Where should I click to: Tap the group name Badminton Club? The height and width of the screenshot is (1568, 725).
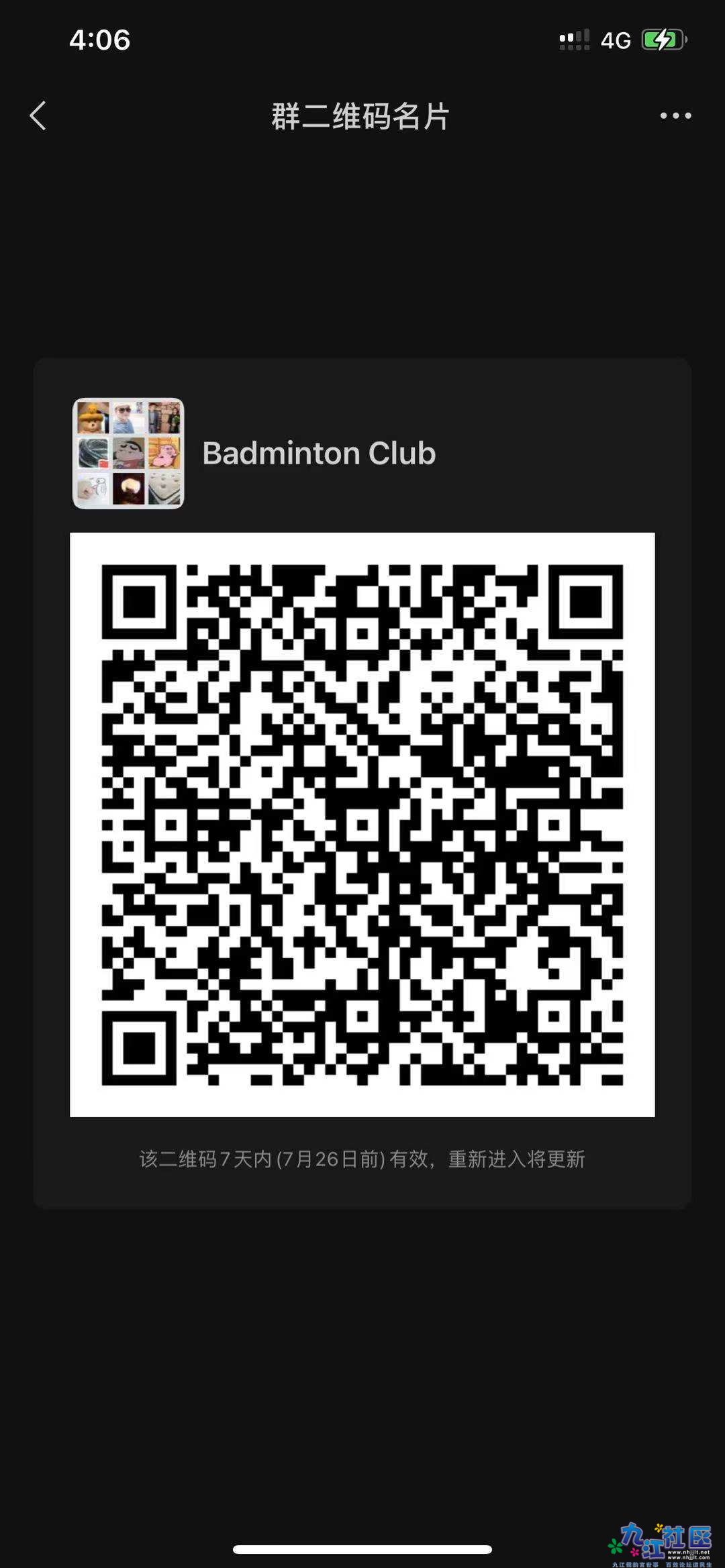[x=319, y=453]
